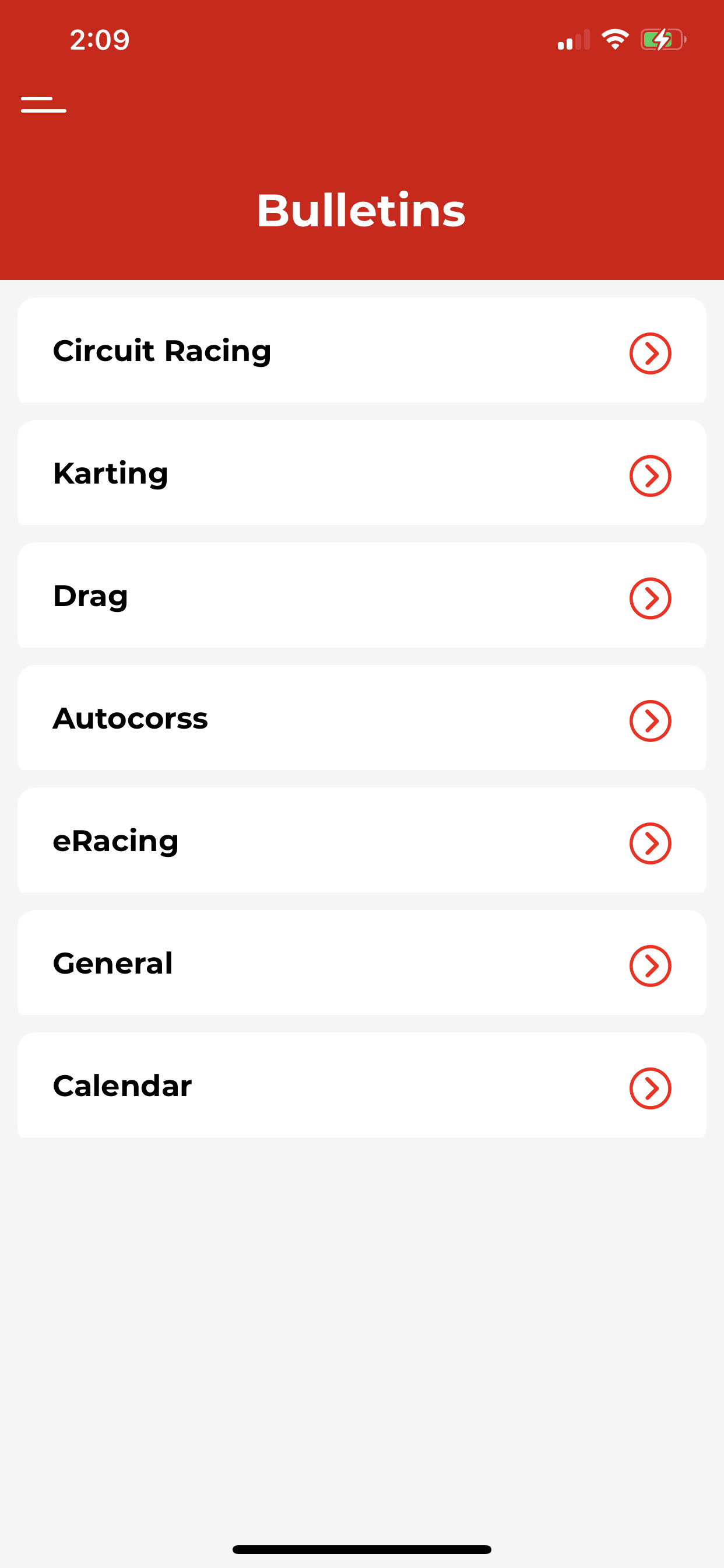Open the Autocorss bulletins category
Screen dimensions: 724x1568
(x=361, y=718)
